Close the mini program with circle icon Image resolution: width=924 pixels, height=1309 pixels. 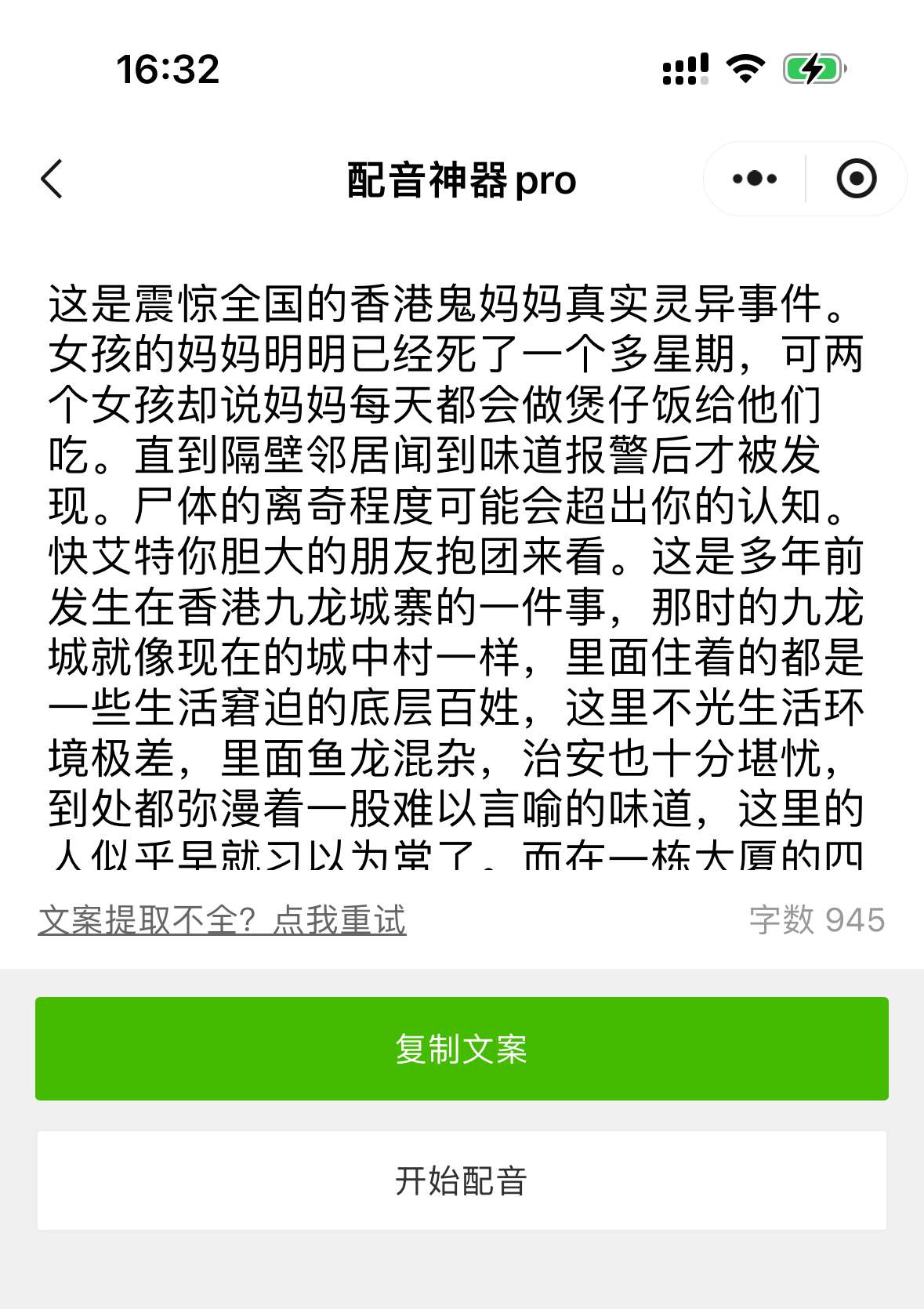coord(856,179)
